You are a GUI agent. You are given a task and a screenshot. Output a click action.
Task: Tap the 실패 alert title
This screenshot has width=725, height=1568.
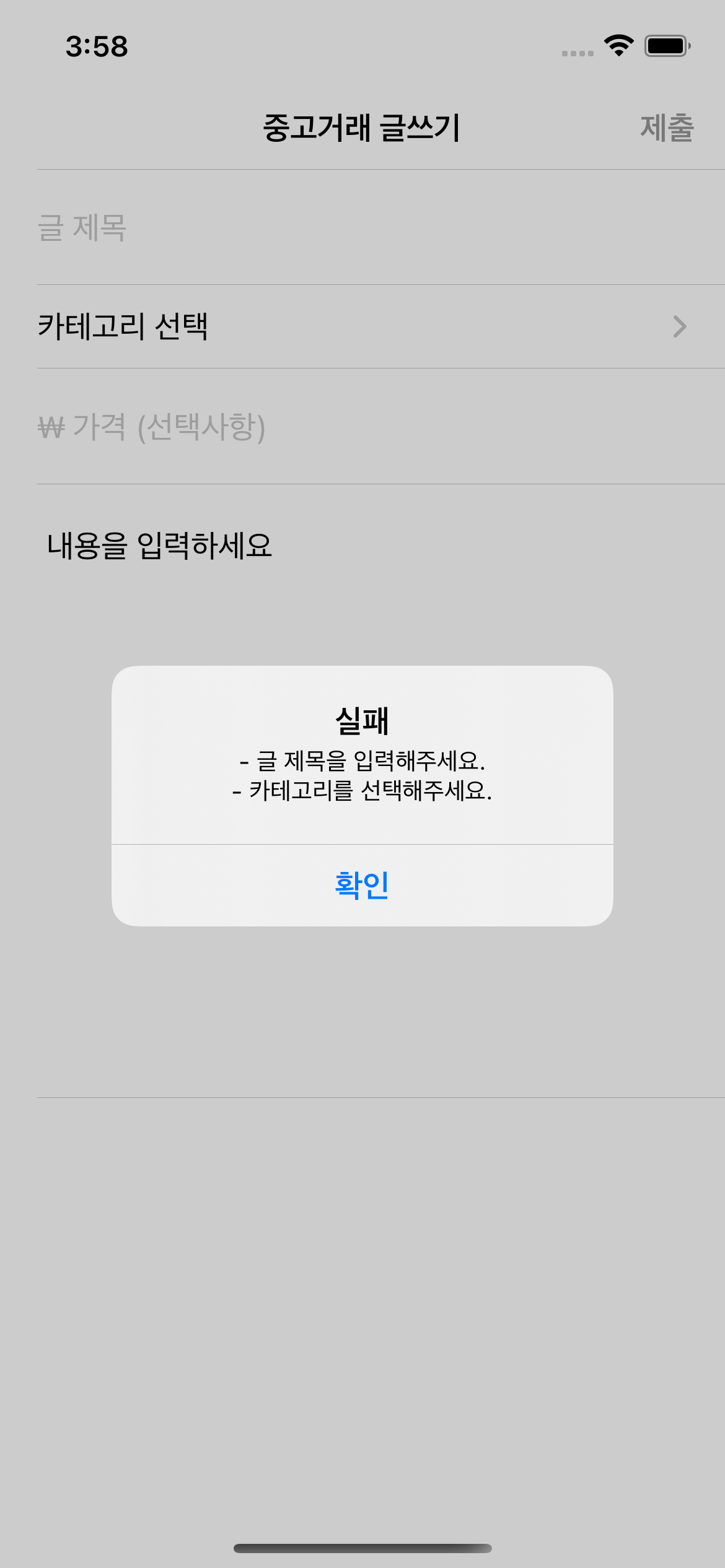click(x=362, y=720)
